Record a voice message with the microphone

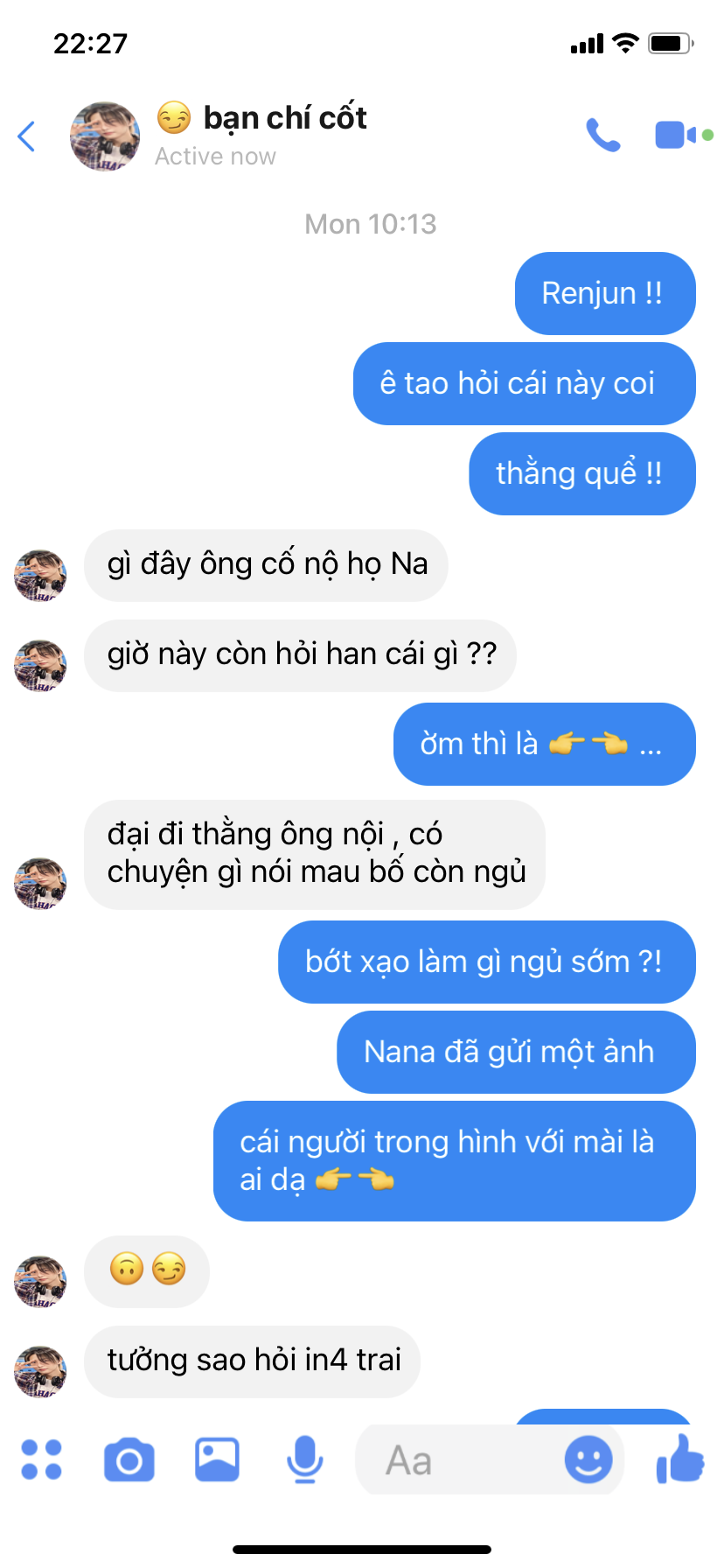(x=304, y=1459)
